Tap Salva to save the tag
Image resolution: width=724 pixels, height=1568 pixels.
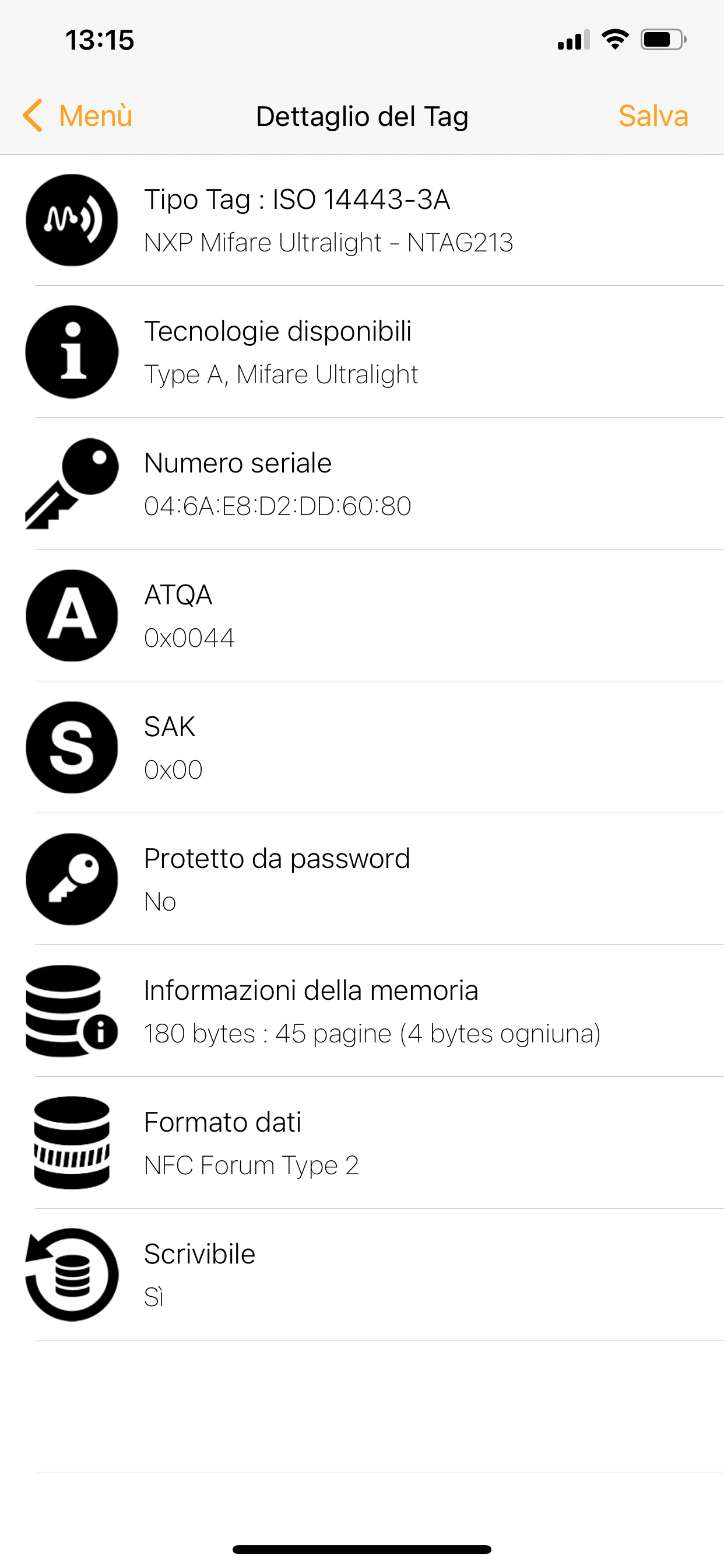coord(653,116)
